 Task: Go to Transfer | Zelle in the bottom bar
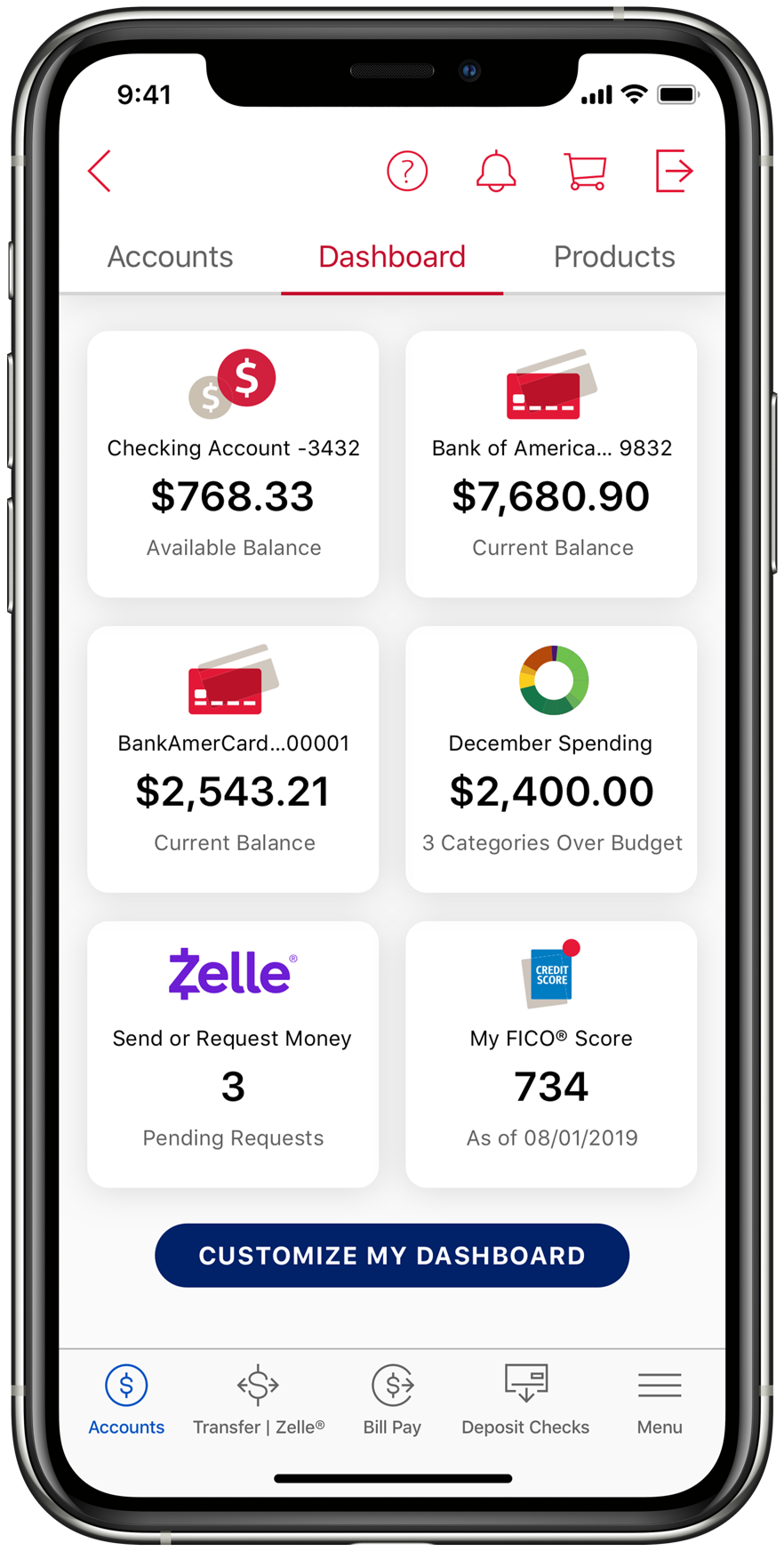pyautogui.click(x=259, y=1400)
